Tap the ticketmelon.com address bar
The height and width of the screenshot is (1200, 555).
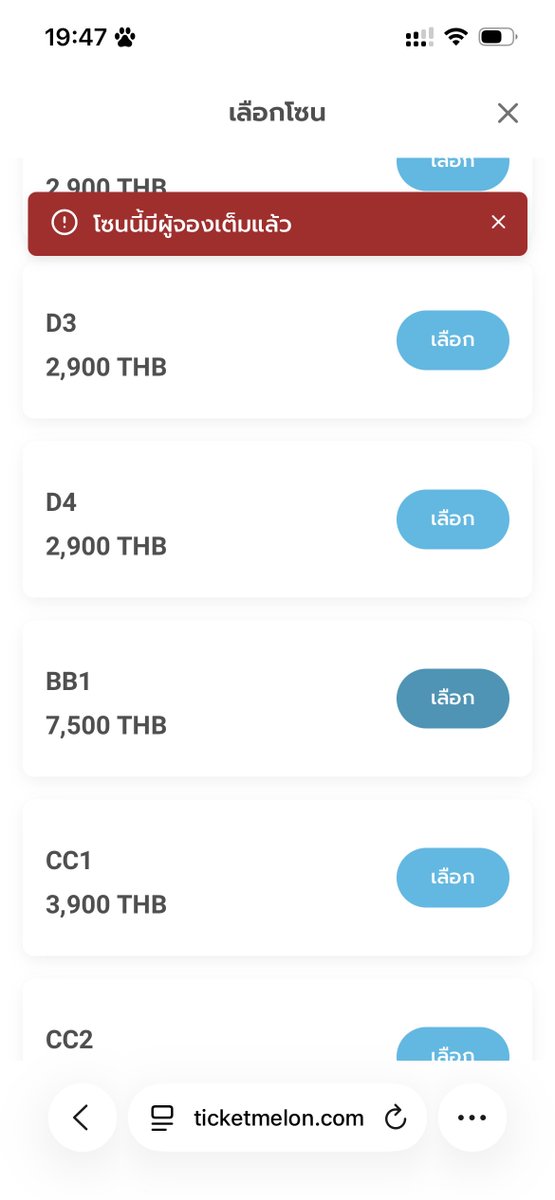tap(278, 1118)
